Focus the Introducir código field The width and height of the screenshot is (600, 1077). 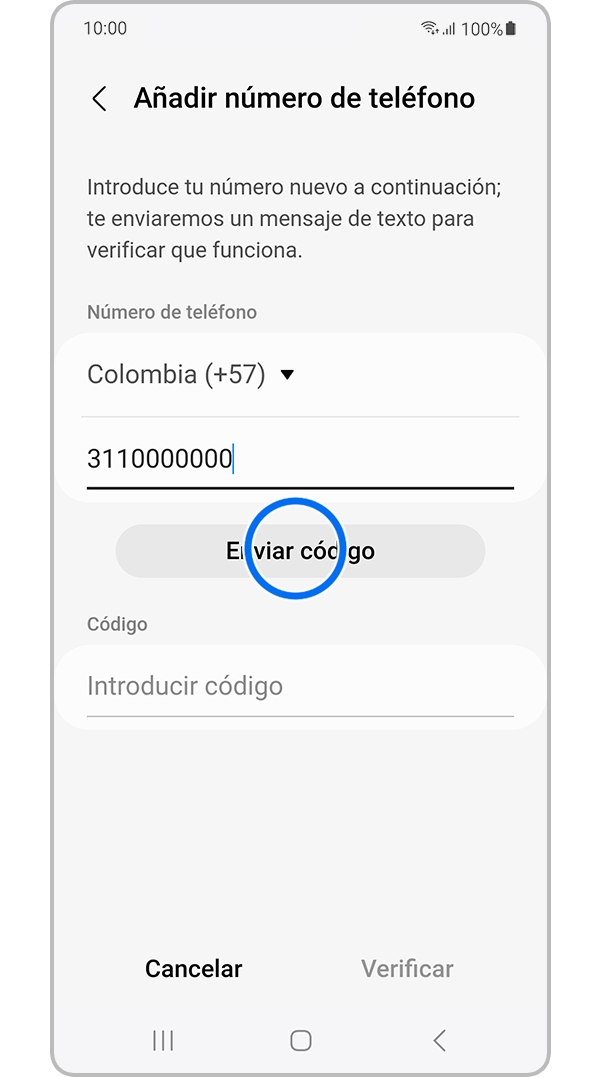(299, 687)
